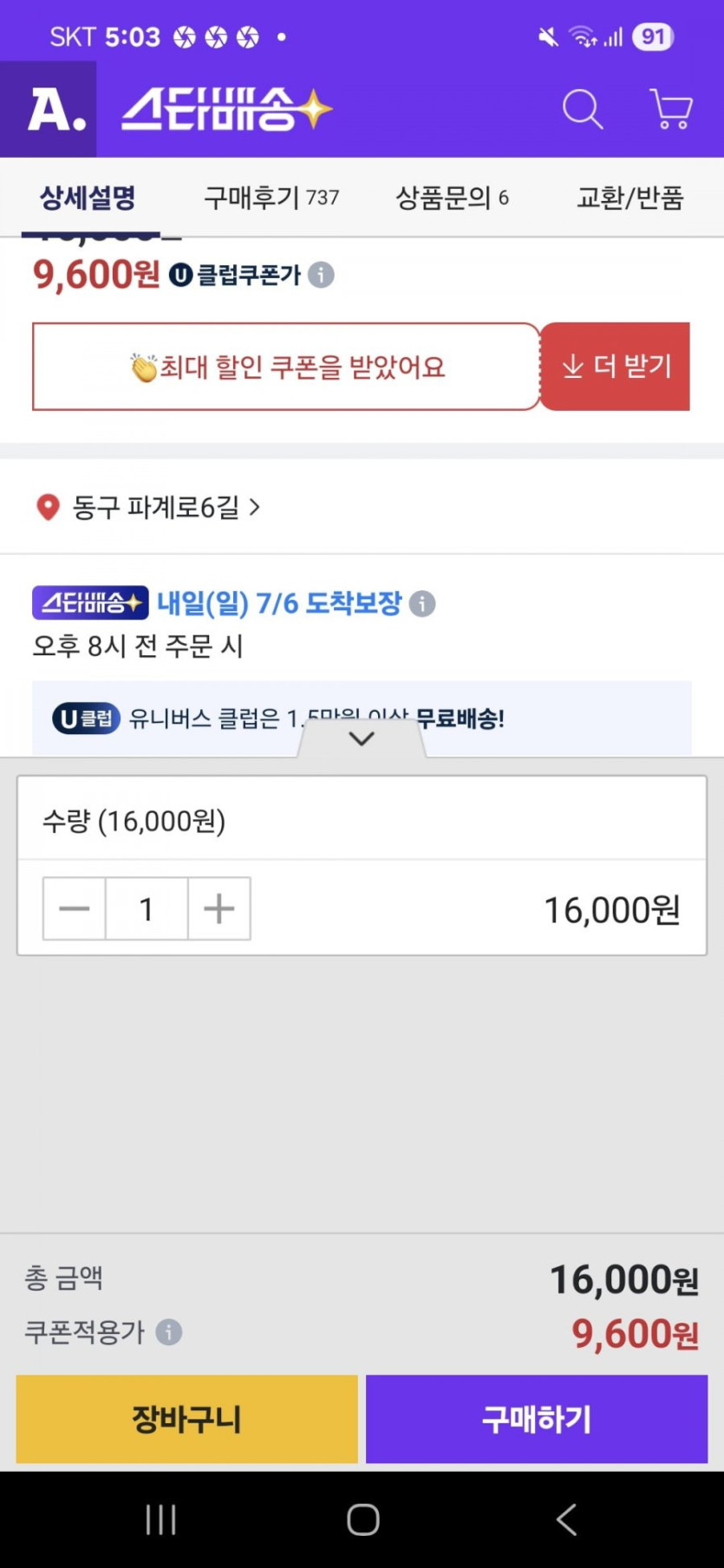The image size is (724, 1568).
Task: Tap 구매하기 to purchase now
Action: (536, 1419)
